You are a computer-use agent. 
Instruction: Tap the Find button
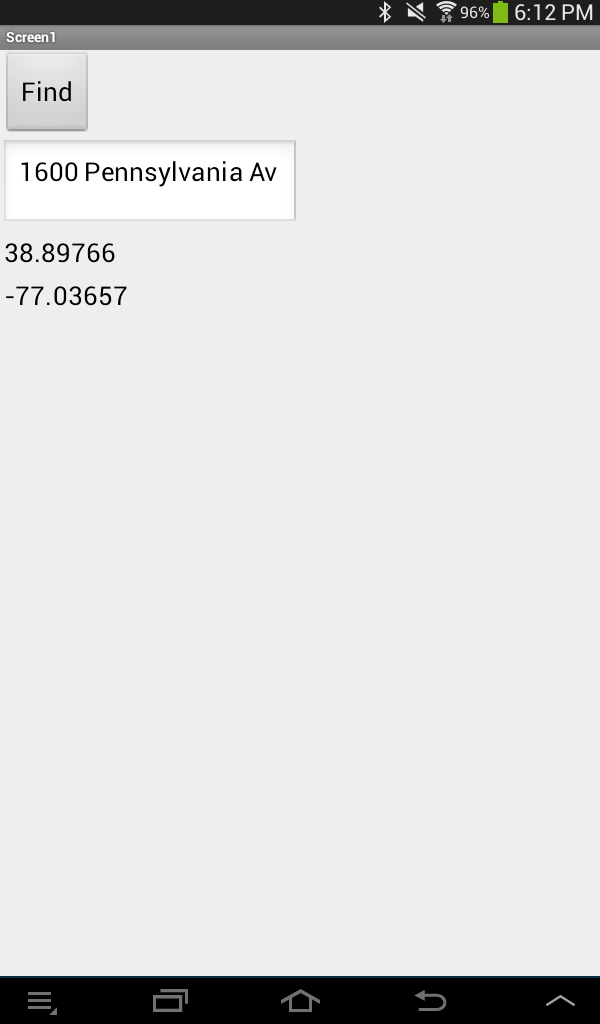click(x=47, y=92)
